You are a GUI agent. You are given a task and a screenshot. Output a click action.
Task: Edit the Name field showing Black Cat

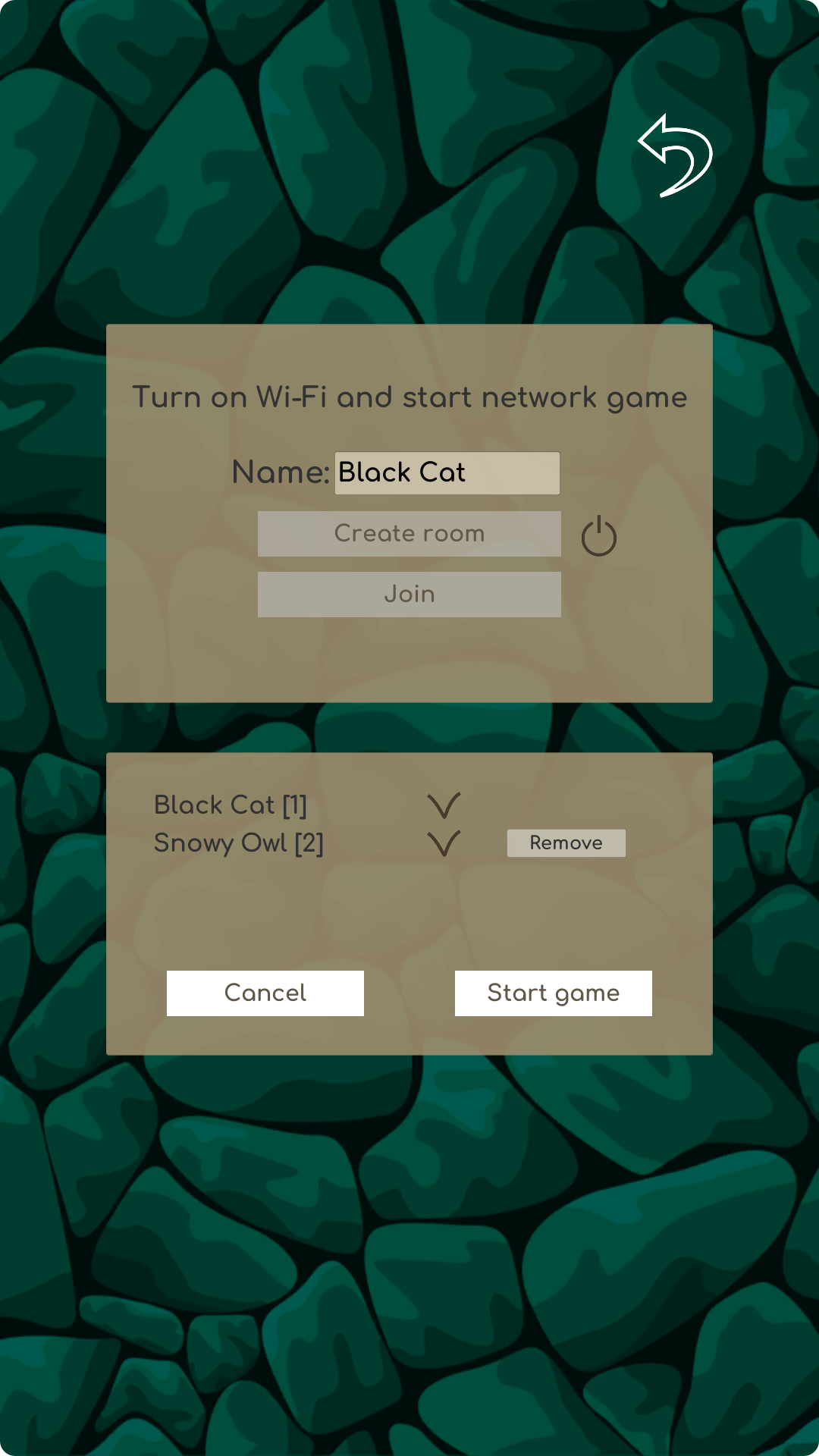(x=447, y=473)
